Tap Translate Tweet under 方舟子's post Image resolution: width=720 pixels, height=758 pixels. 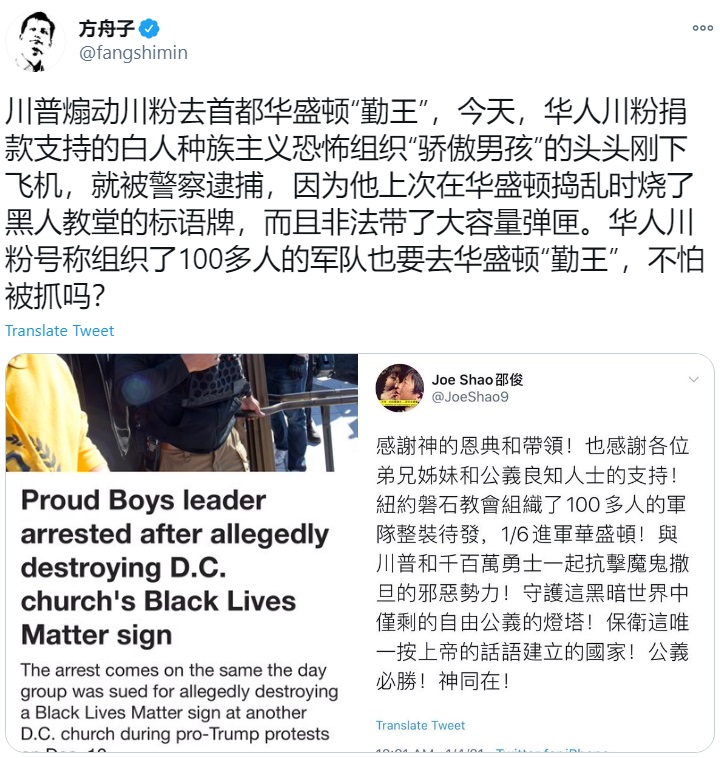pyautogui.click(x=60, y=330)
